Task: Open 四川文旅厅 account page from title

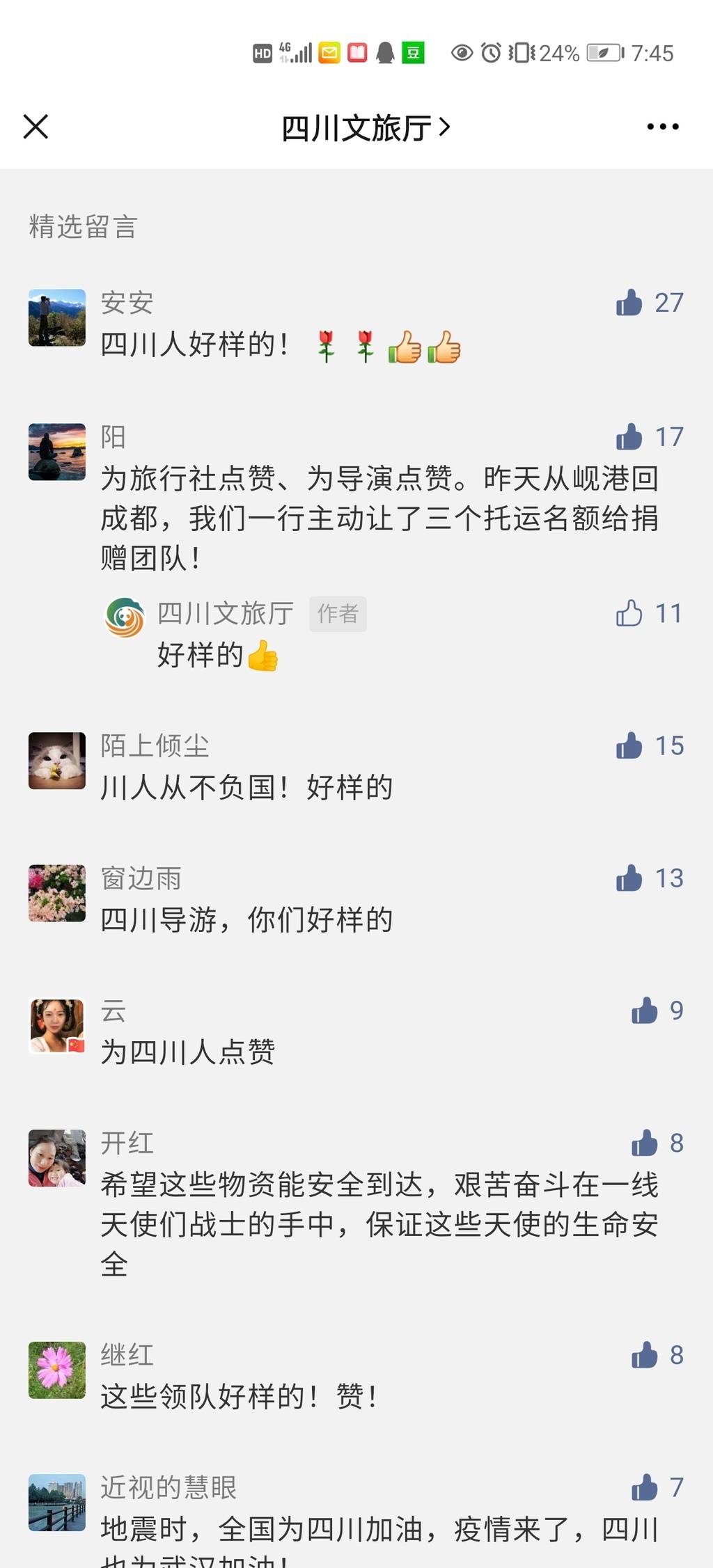Action: click(365, 128)
